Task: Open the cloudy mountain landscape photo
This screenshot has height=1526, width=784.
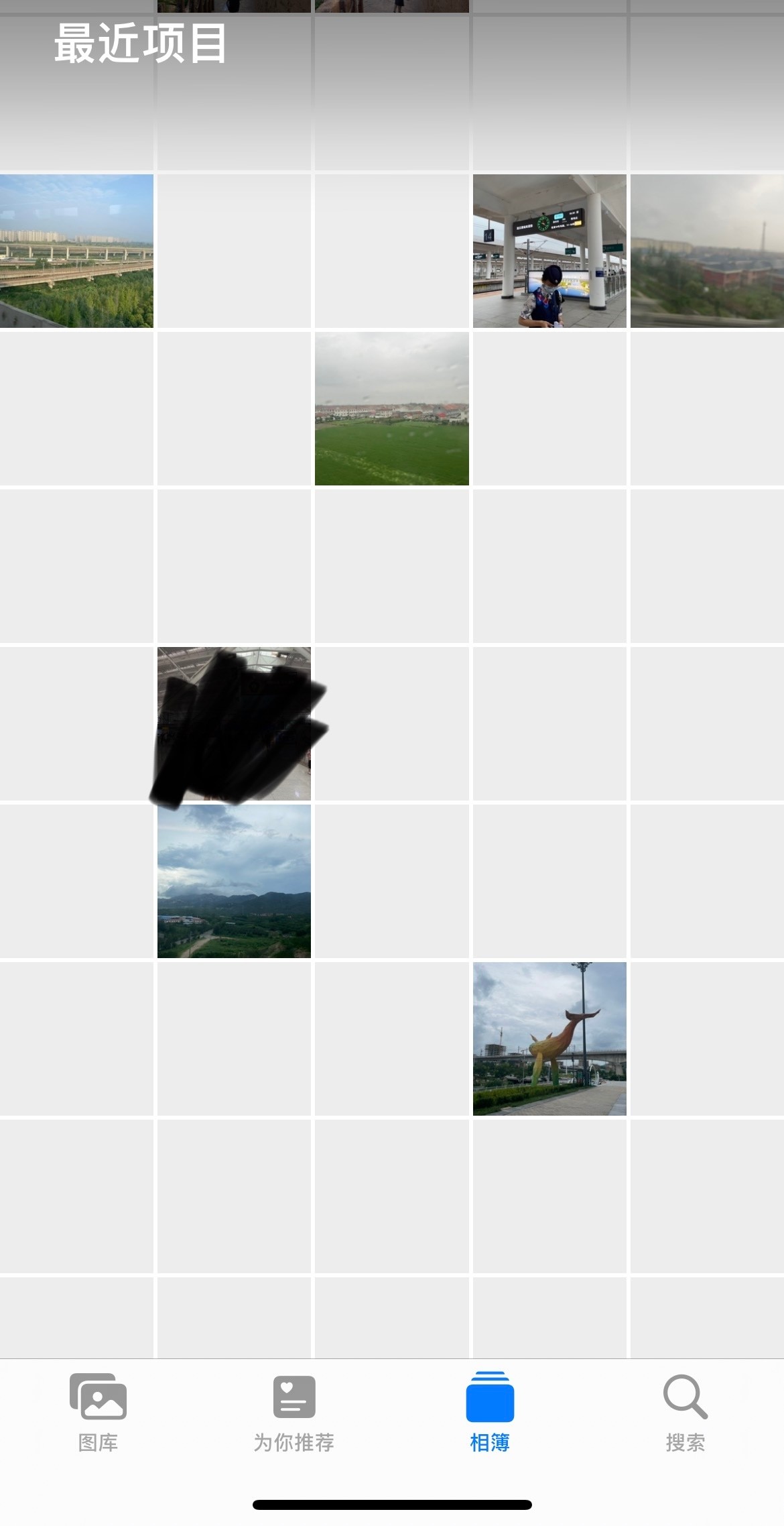Action: pyautogui.click(x=234, y=881)
